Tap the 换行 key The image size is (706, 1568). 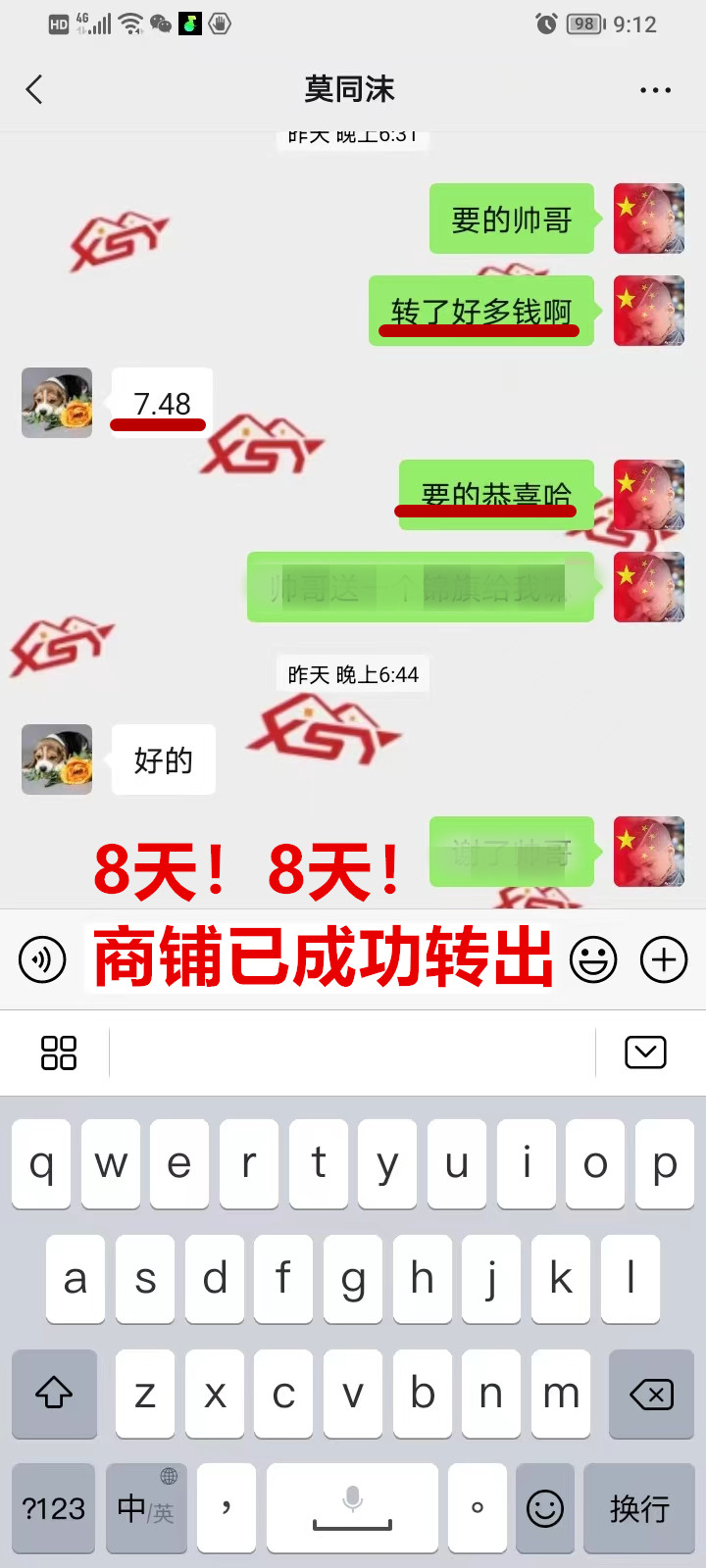point(639,1508)
